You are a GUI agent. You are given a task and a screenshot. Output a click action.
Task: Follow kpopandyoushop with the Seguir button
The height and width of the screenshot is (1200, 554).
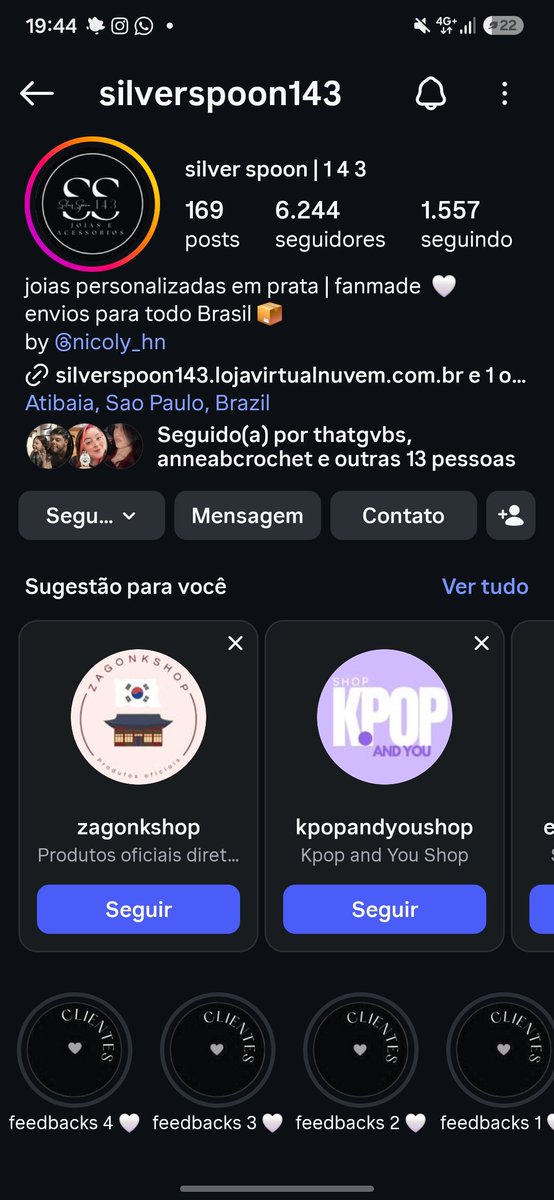[x=385, y=909]
